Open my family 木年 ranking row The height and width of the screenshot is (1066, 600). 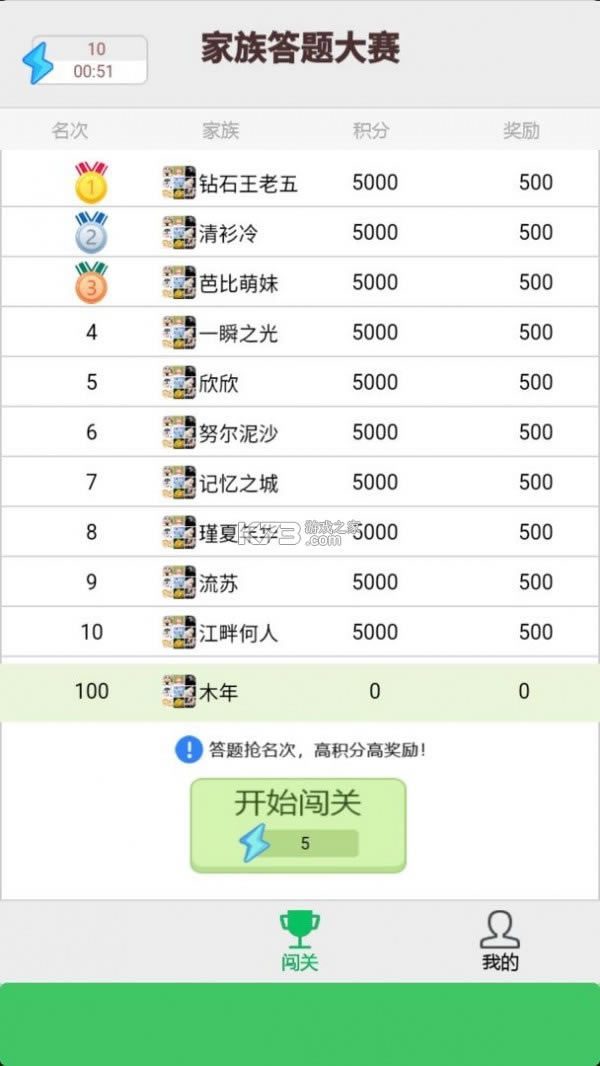pos(300,692)
